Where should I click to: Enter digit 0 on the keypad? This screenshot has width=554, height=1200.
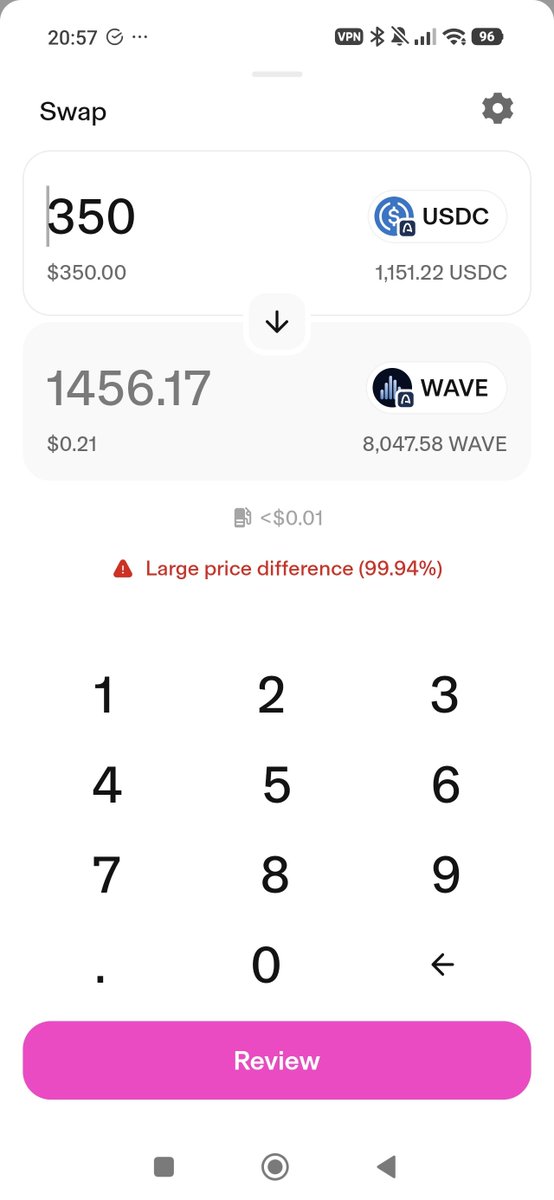266,965
